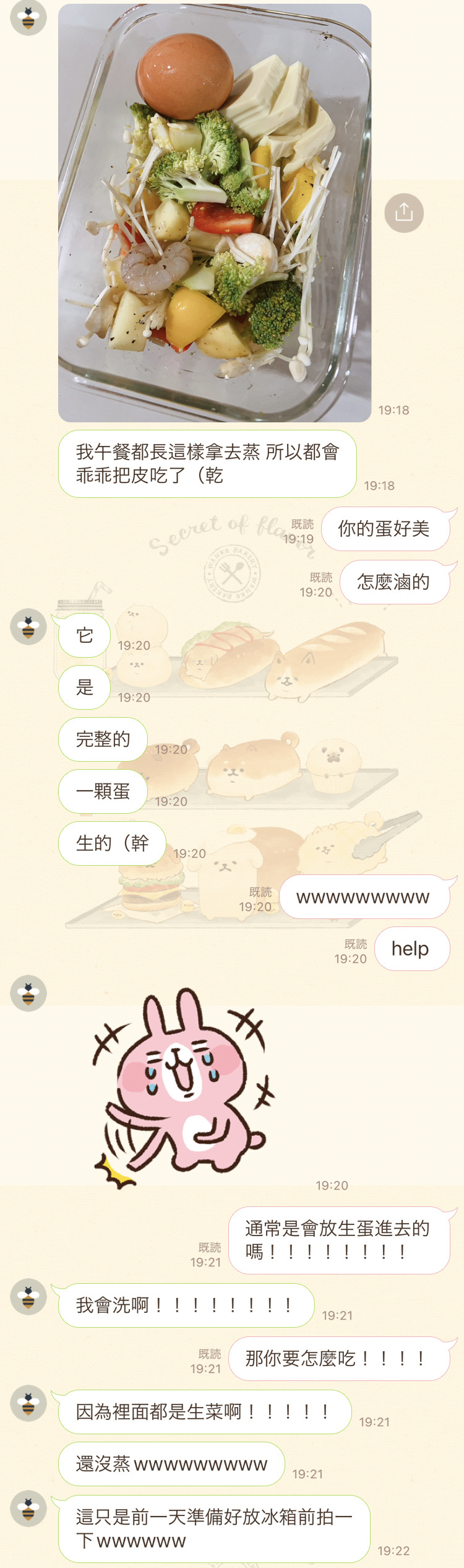
Task: Share the lunch box photo
Action: pyautogui.click(x=404, y=213)
